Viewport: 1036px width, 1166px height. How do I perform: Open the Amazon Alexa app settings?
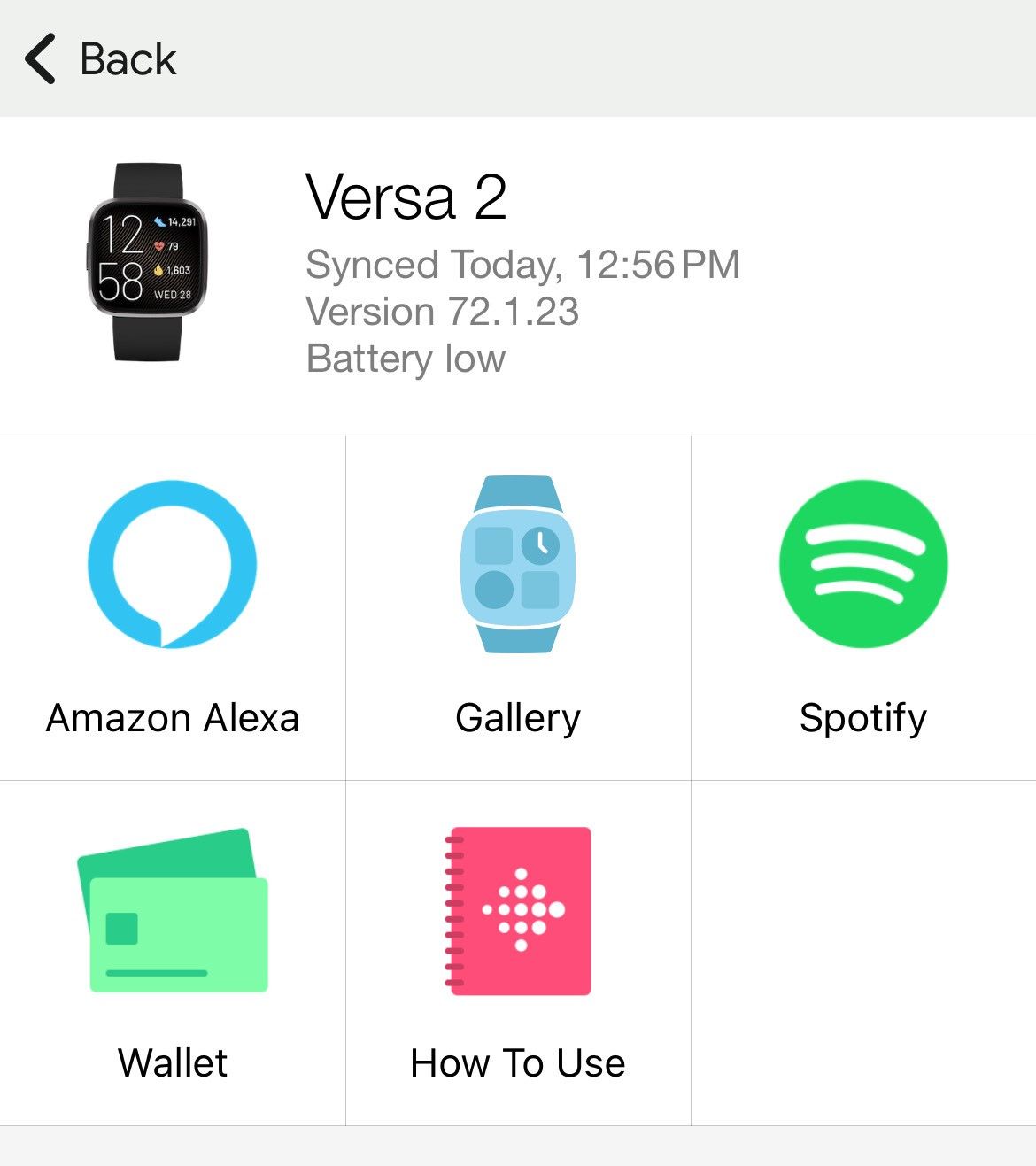pos(173,605)
